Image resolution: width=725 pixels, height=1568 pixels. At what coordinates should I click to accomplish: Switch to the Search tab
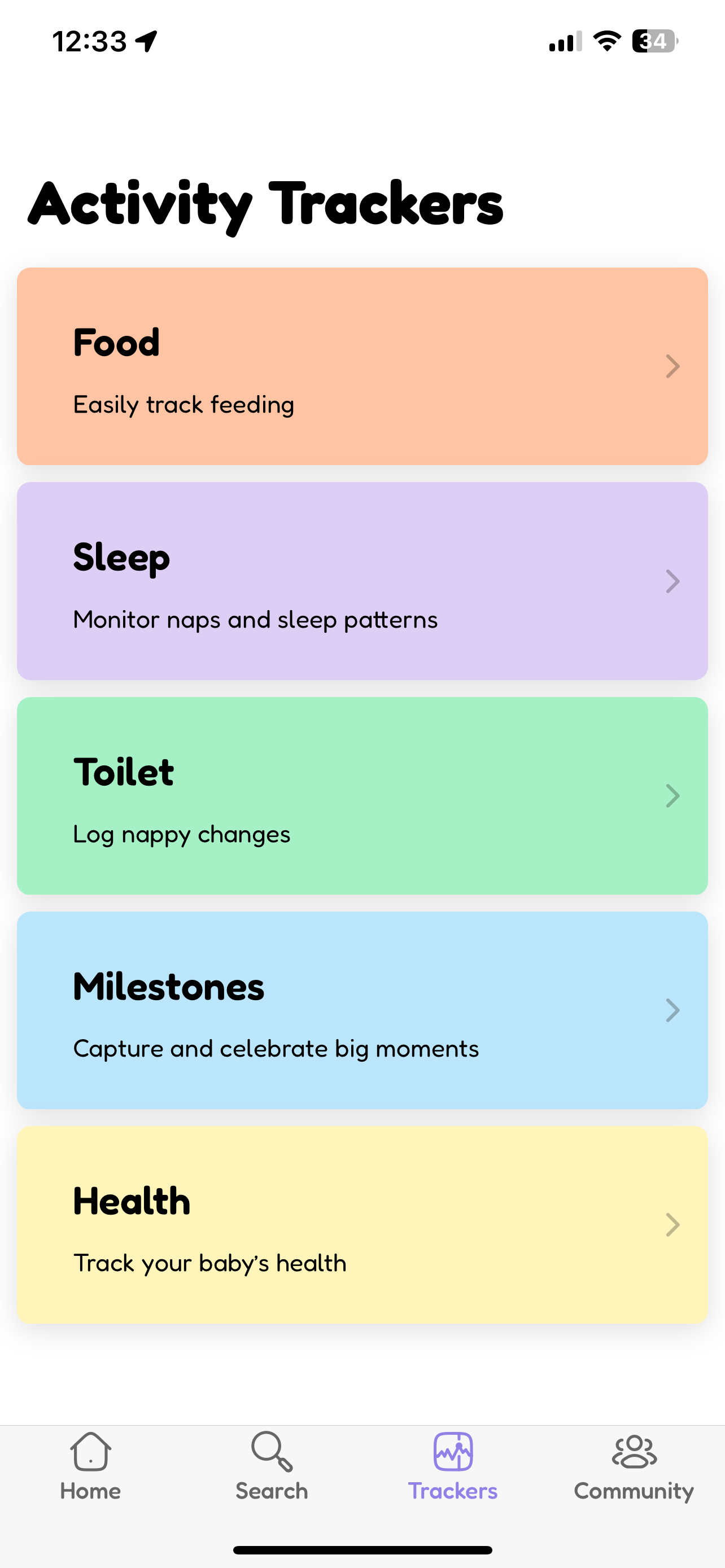pos(272,1467)
